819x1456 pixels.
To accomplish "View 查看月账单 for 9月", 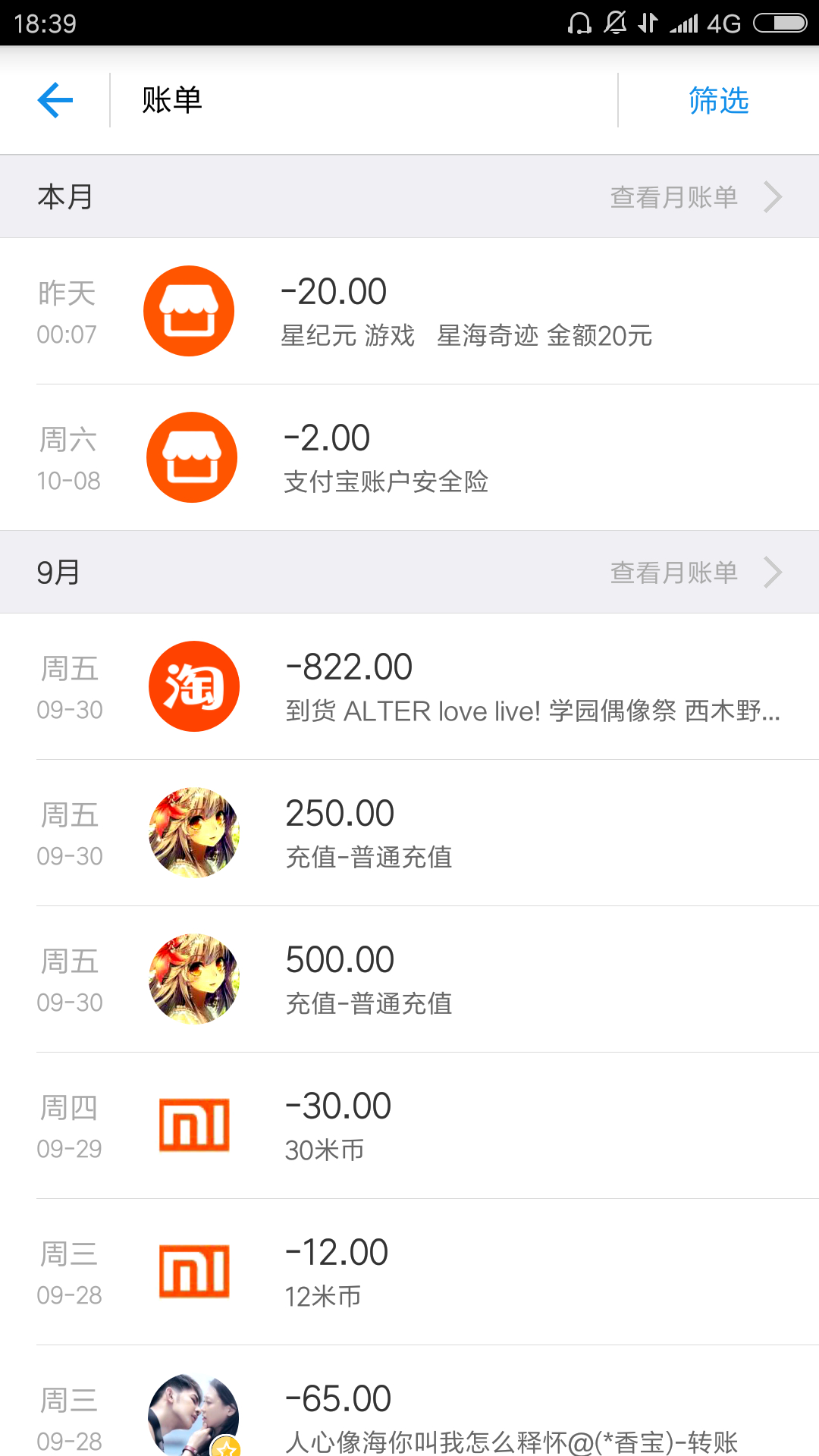I will tap(694, 573).
